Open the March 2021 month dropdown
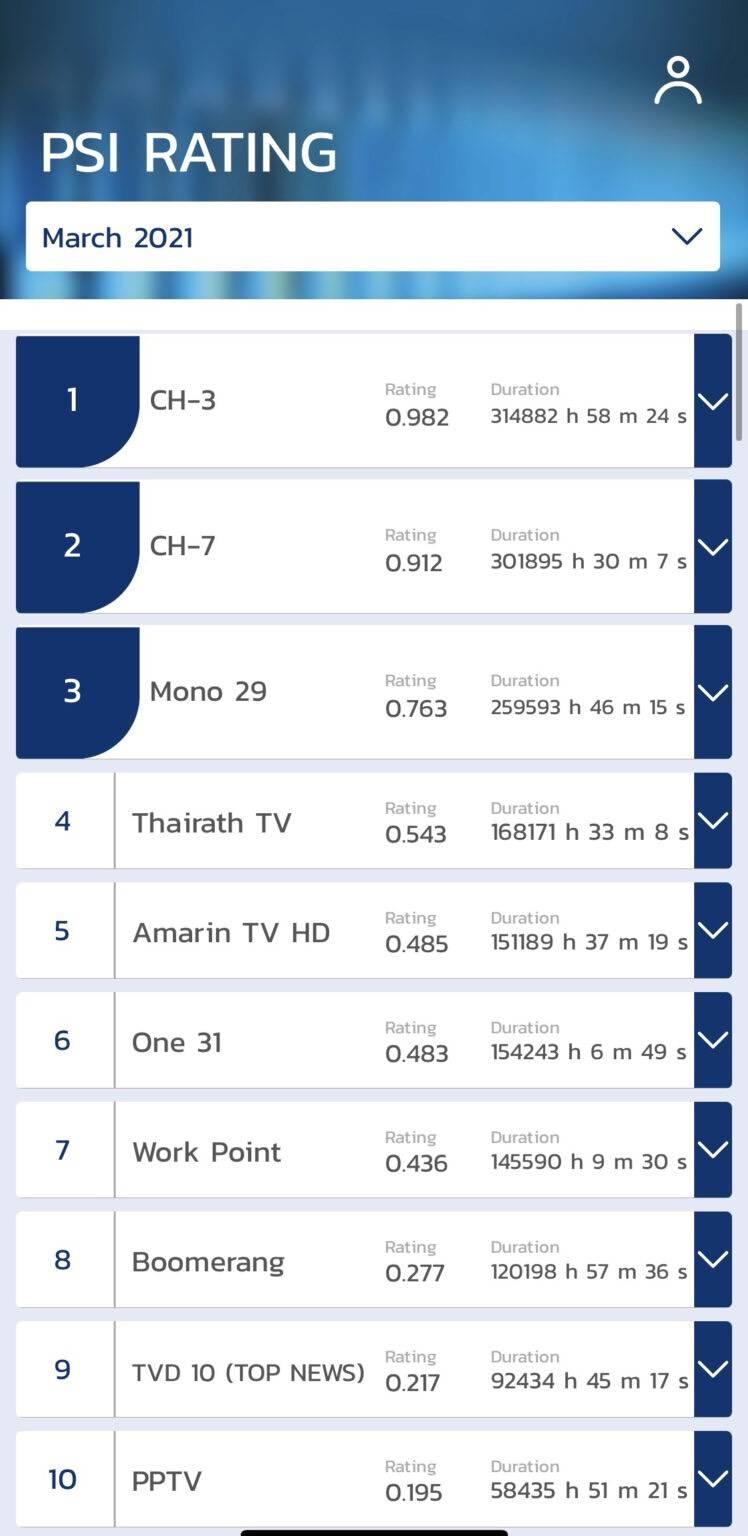Image resolution: width=748 pixels, height=1536 pixels. tap(373, 236)
